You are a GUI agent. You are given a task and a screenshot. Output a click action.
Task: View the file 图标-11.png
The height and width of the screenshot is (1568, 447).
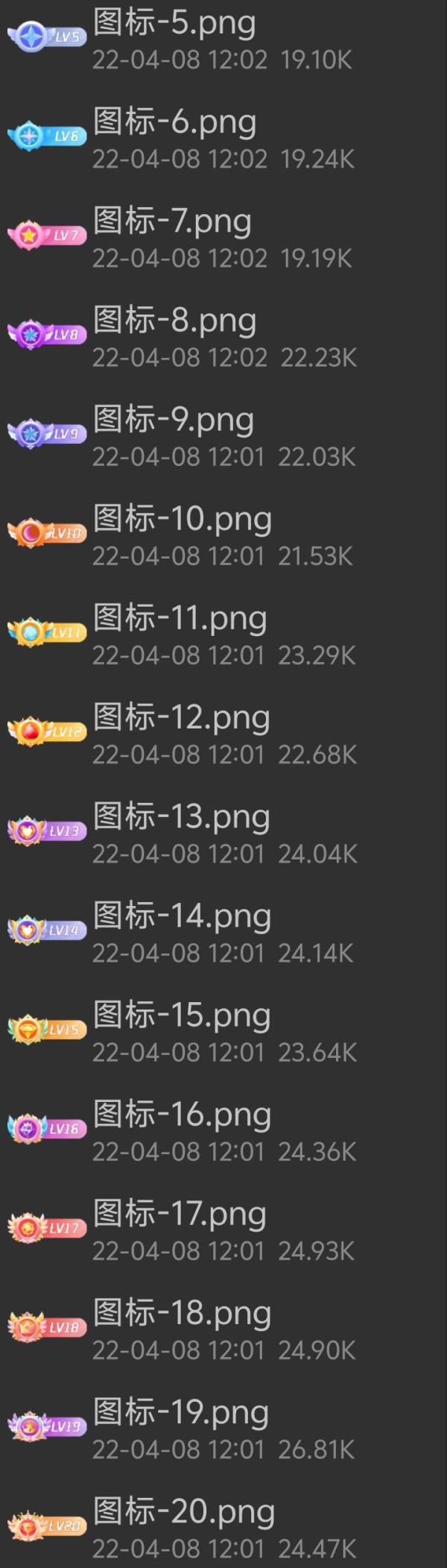click(180, 619)
